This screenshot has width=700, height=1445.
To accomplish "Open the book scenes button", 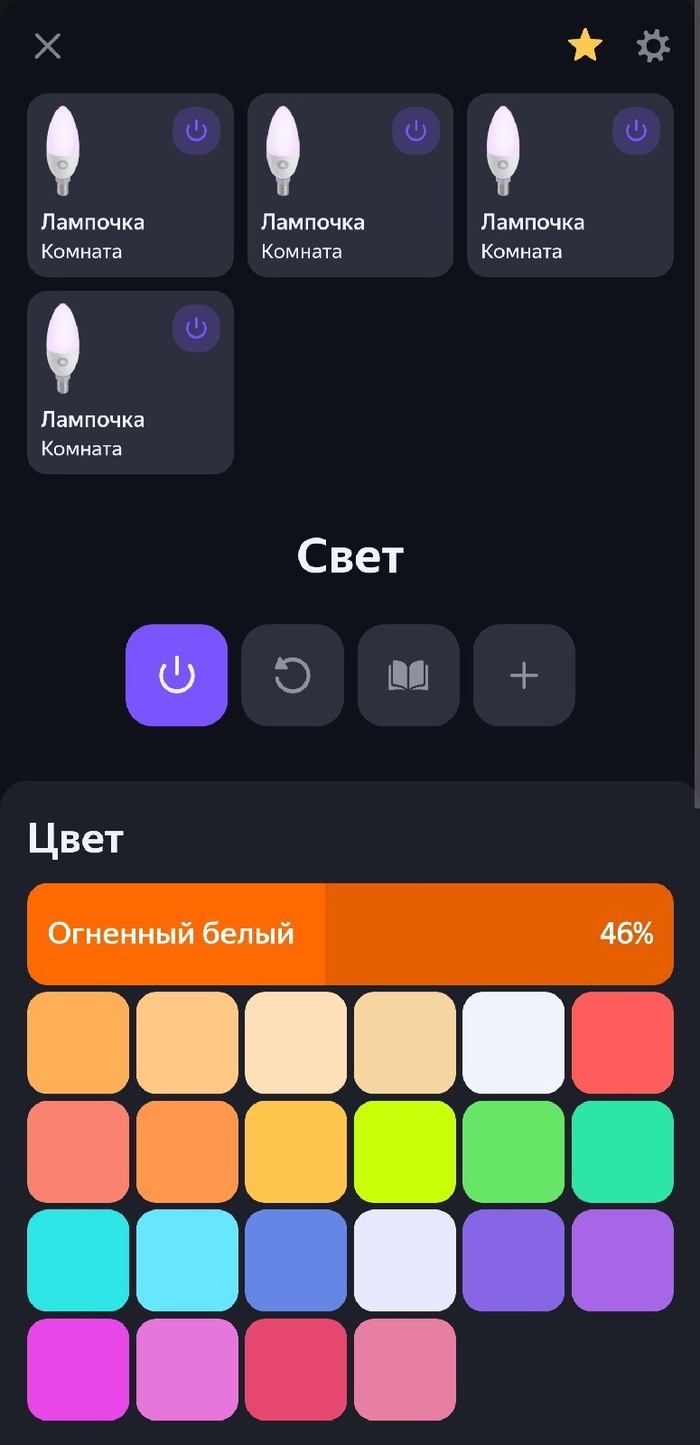I will coord(408,675).
